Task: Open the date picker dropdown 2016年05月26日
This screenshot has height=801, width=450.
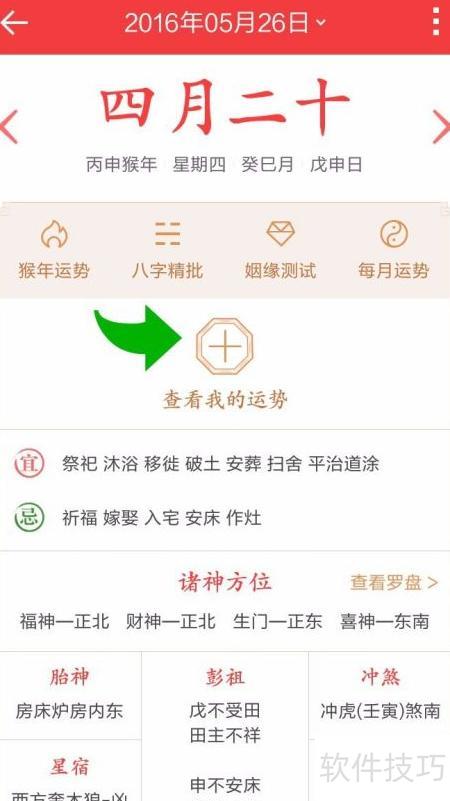Action: tap(225, 23)
